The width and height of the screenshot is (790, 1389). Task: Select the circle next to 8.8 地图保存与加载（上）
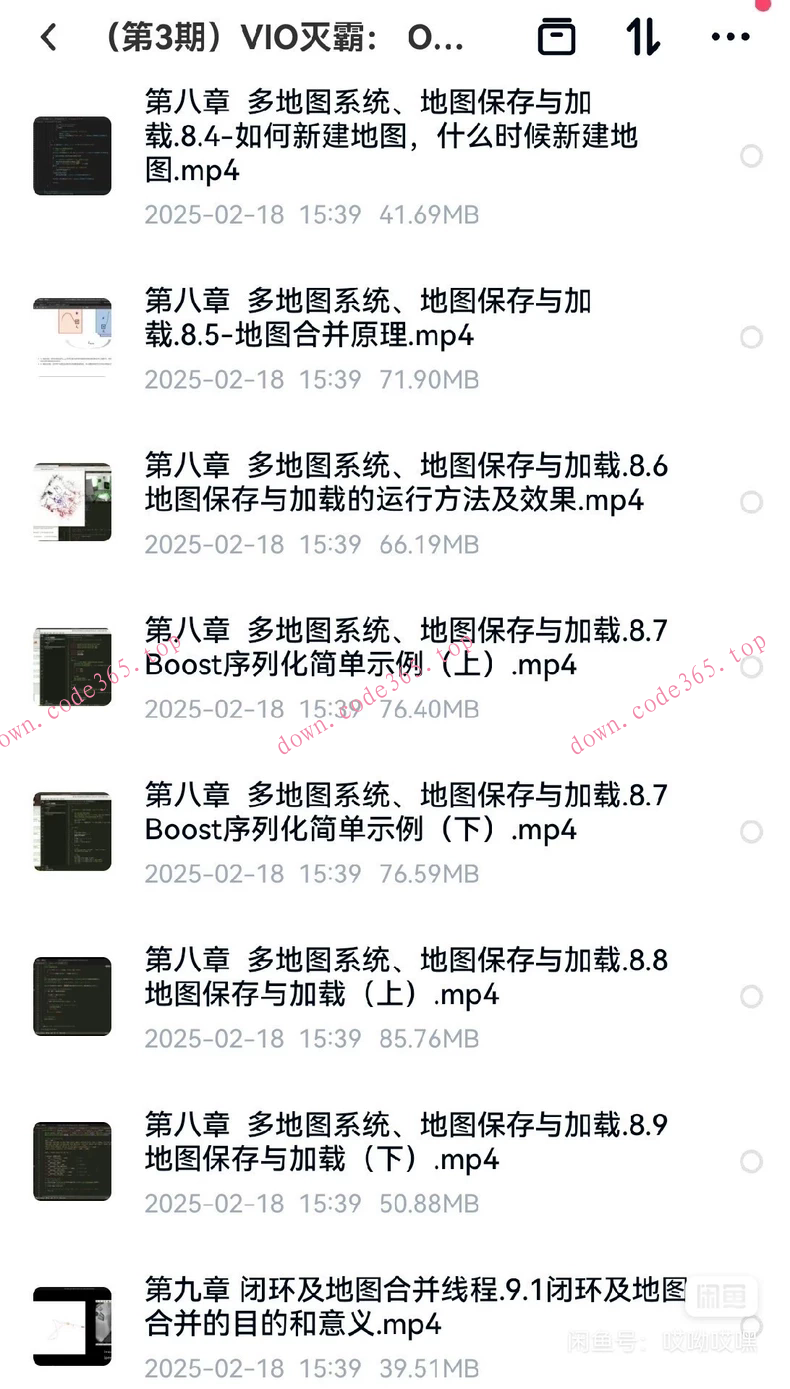pyautogui.click(x=751, y=996)
